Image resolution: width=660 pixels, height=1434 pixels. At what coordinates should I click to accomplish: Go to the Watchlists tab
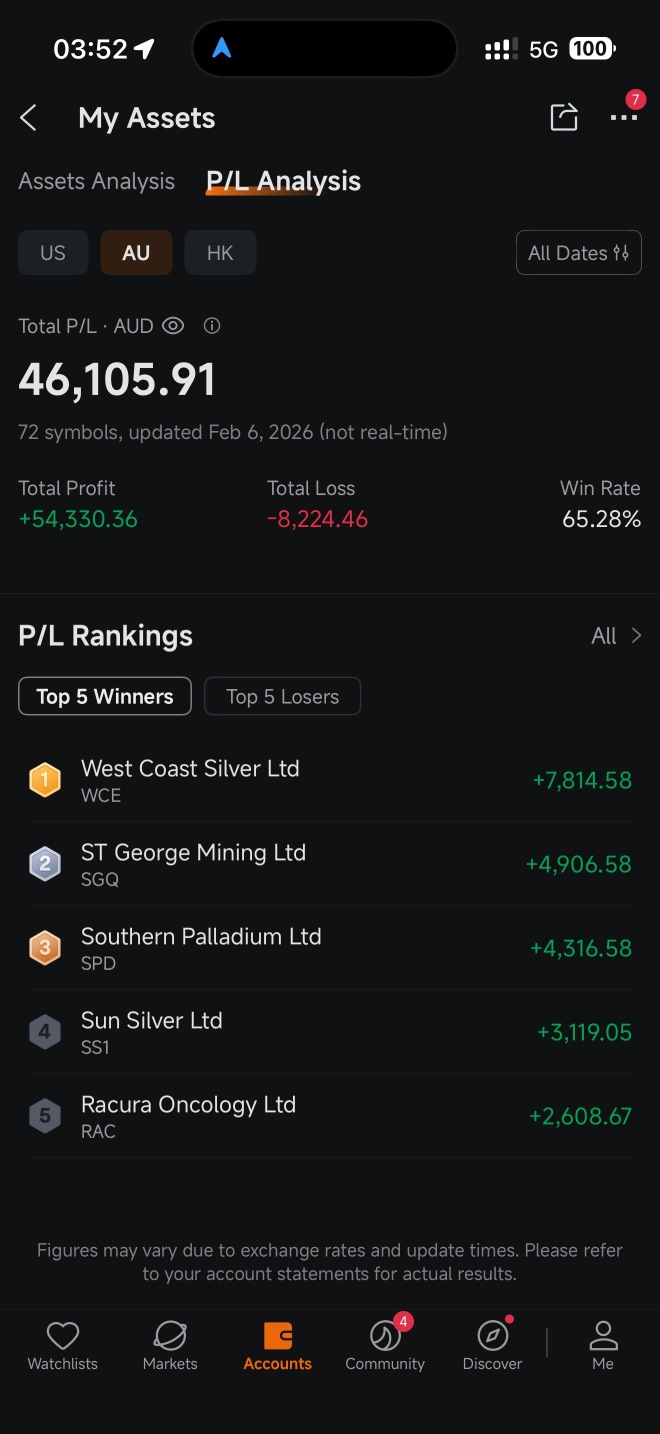[63, 1346]
